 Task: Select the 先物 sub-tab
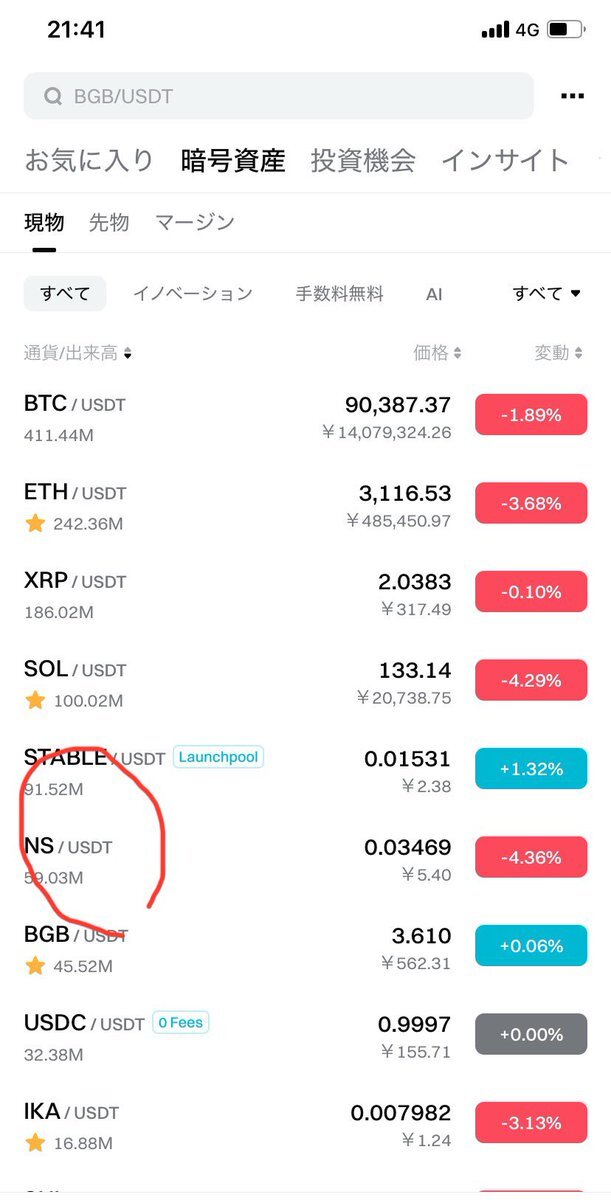pos(109,222)
